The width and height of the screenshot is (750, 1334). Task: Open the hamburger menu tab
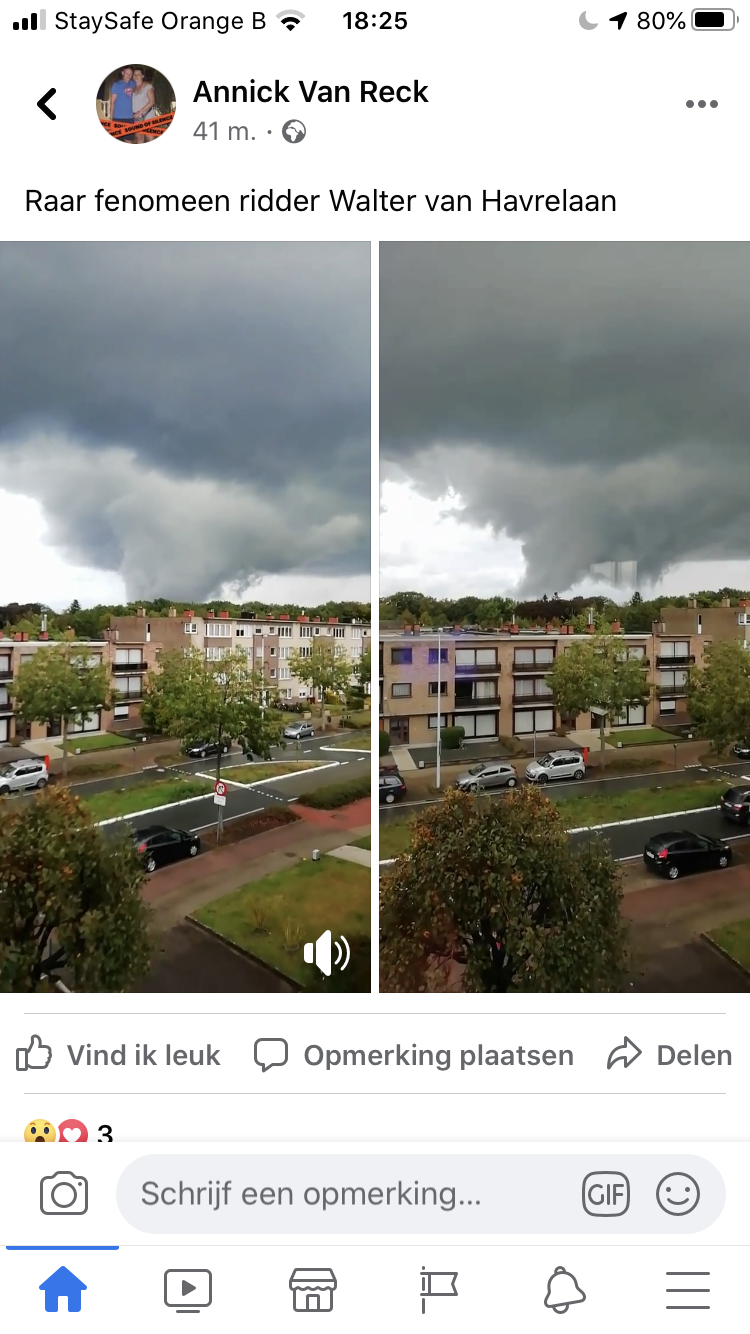coord(688,1290)
